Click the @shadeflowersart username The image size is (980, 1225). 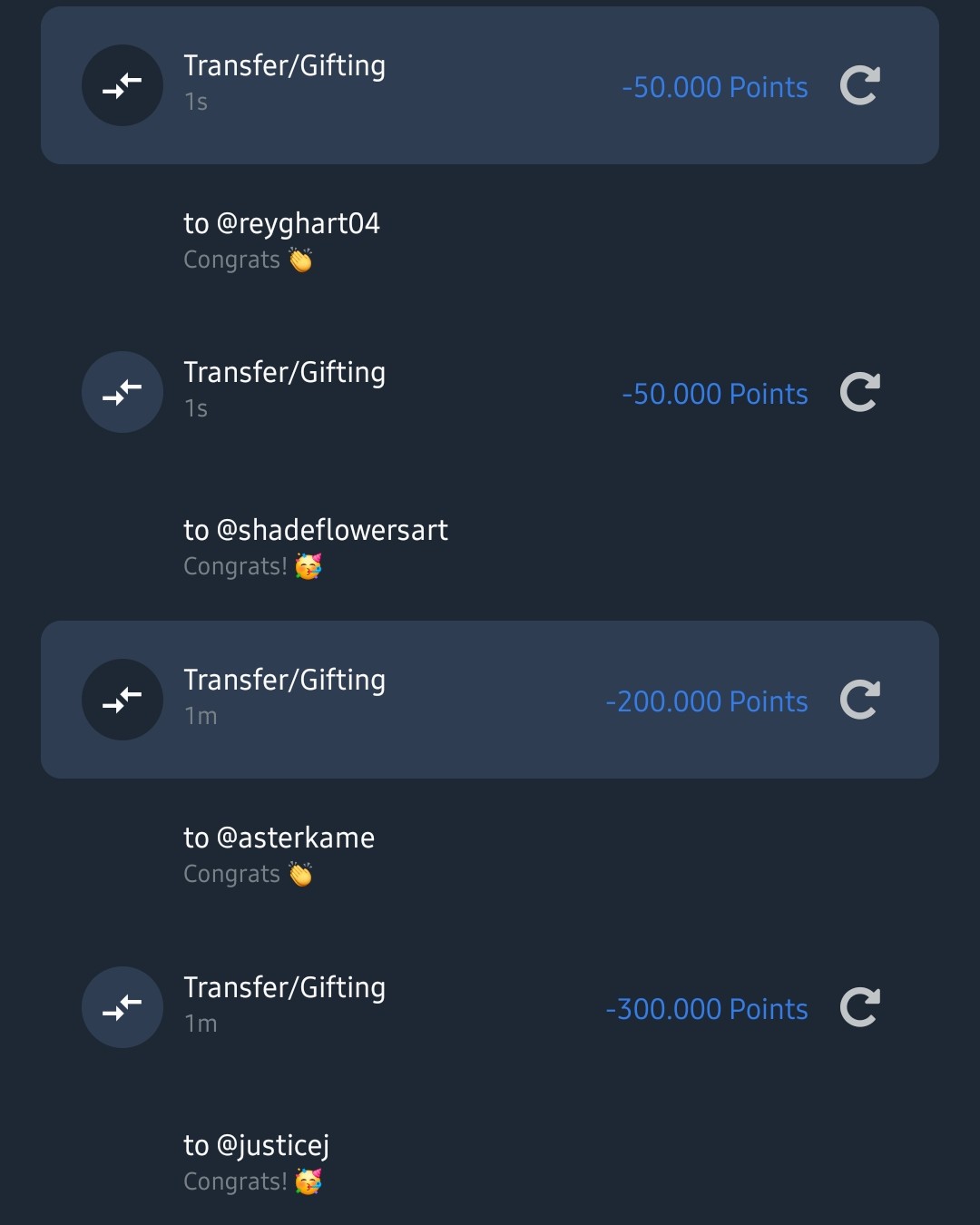point(316,530)
